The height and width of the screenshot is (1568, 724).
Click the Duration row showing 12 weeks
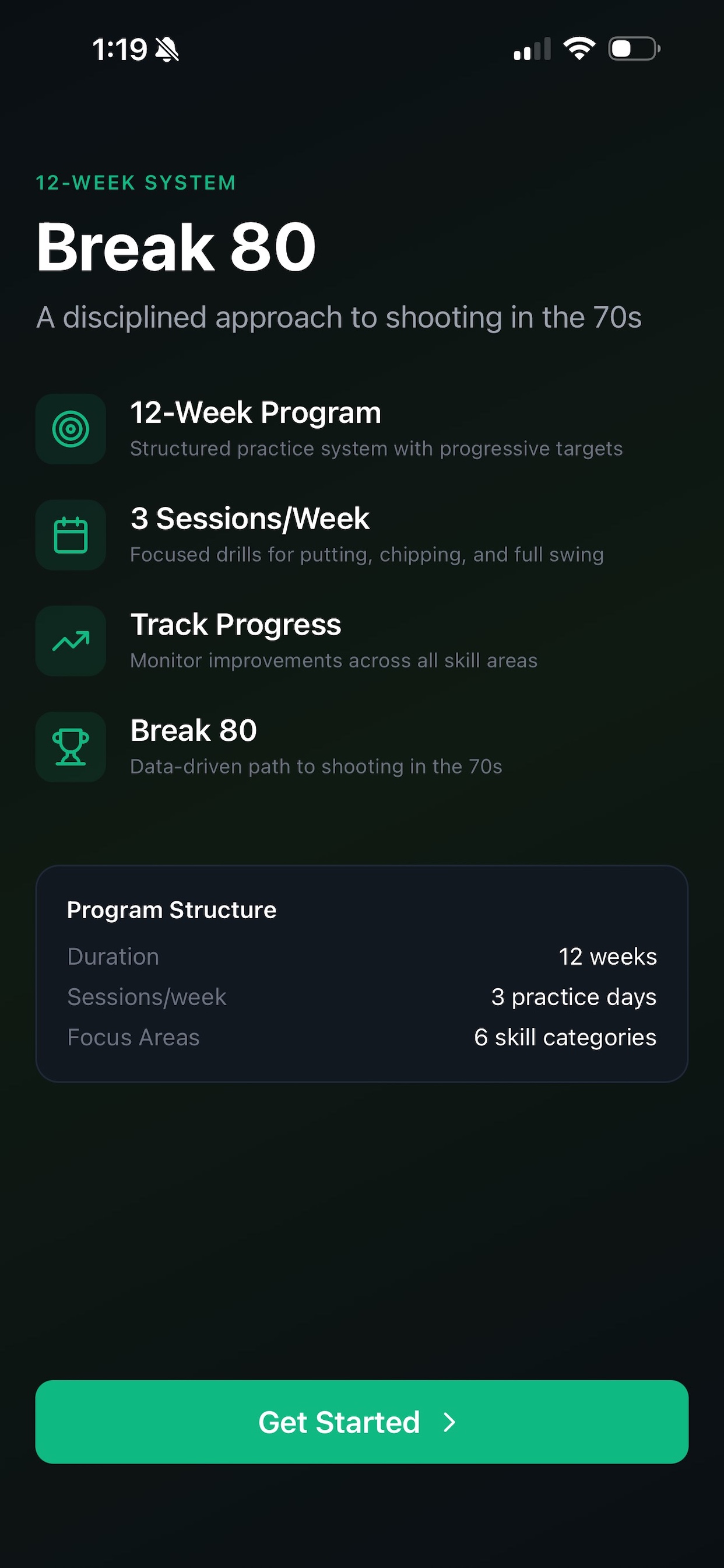362,956
